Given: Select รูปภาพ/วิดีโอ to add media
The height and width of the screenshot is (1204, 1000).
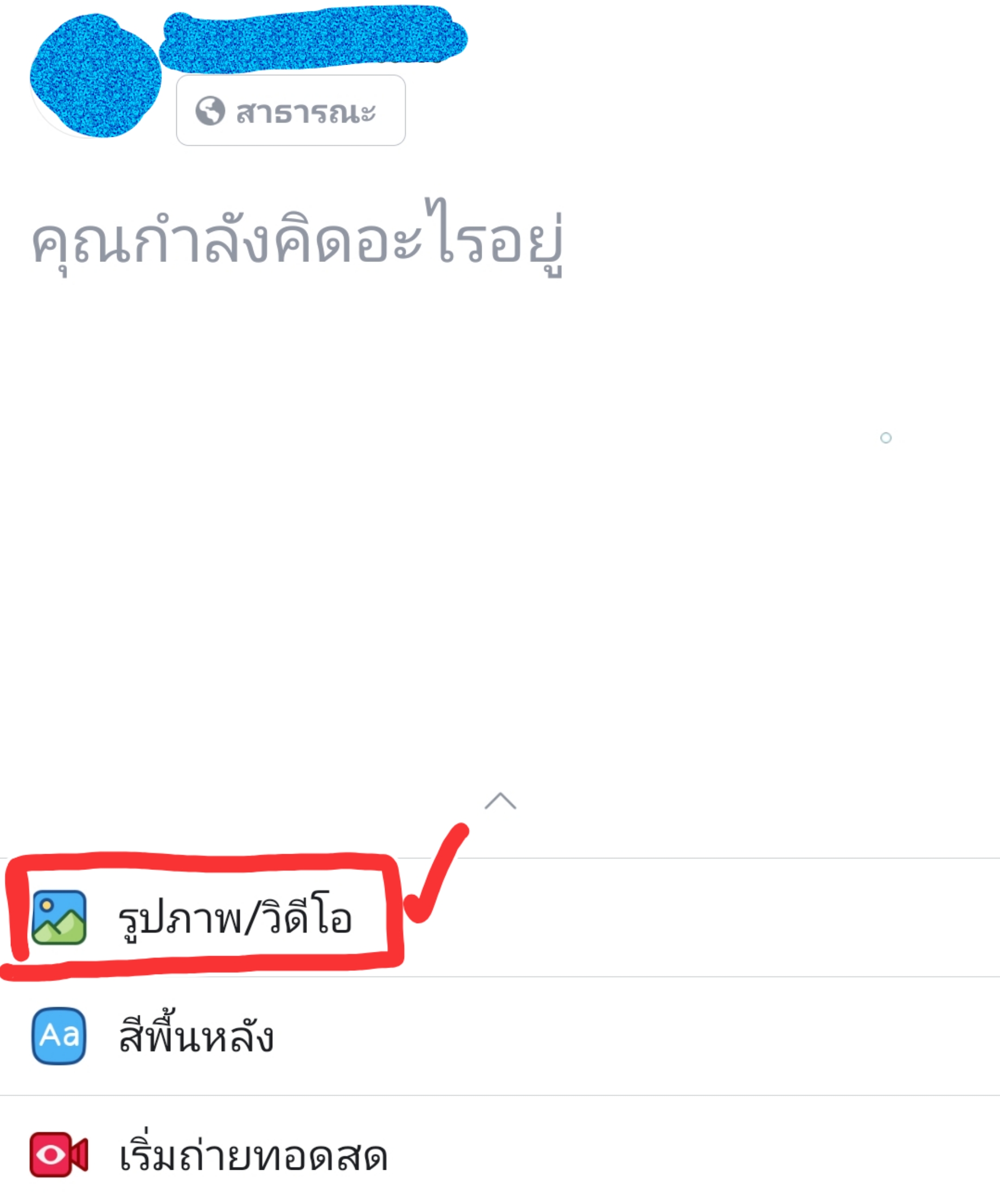Looking at the screenshot, I should 235,918.
